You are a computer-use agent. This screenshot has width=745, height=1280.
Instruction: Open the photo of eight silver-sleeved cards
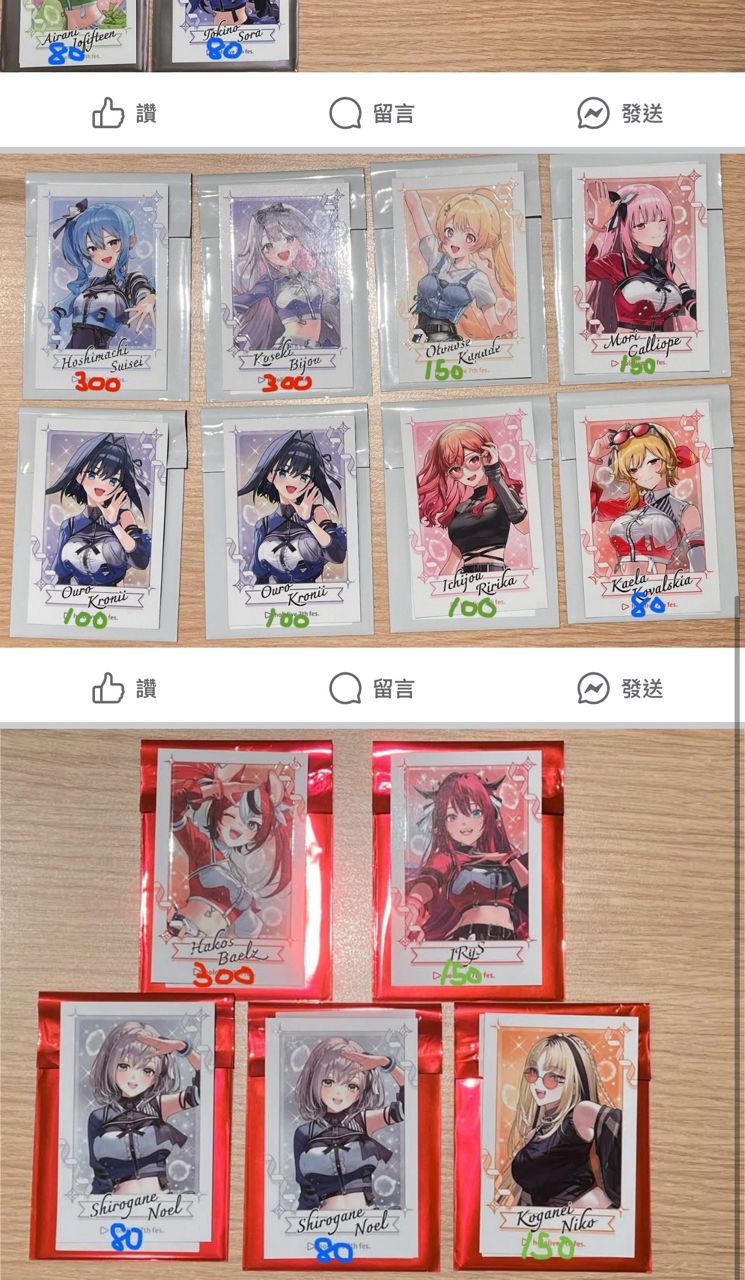[x=372, y=400]
